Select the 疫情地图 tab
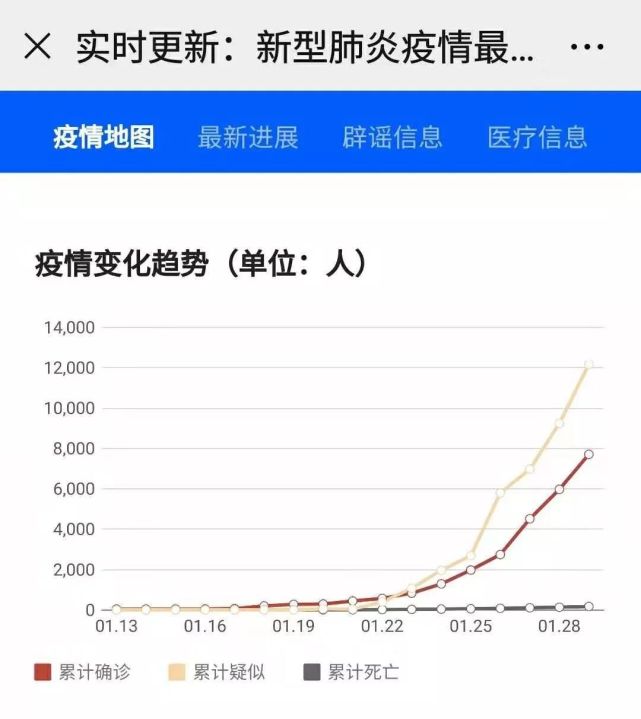Viewport: 641px width, 719px height. click(x=104, y=137)
